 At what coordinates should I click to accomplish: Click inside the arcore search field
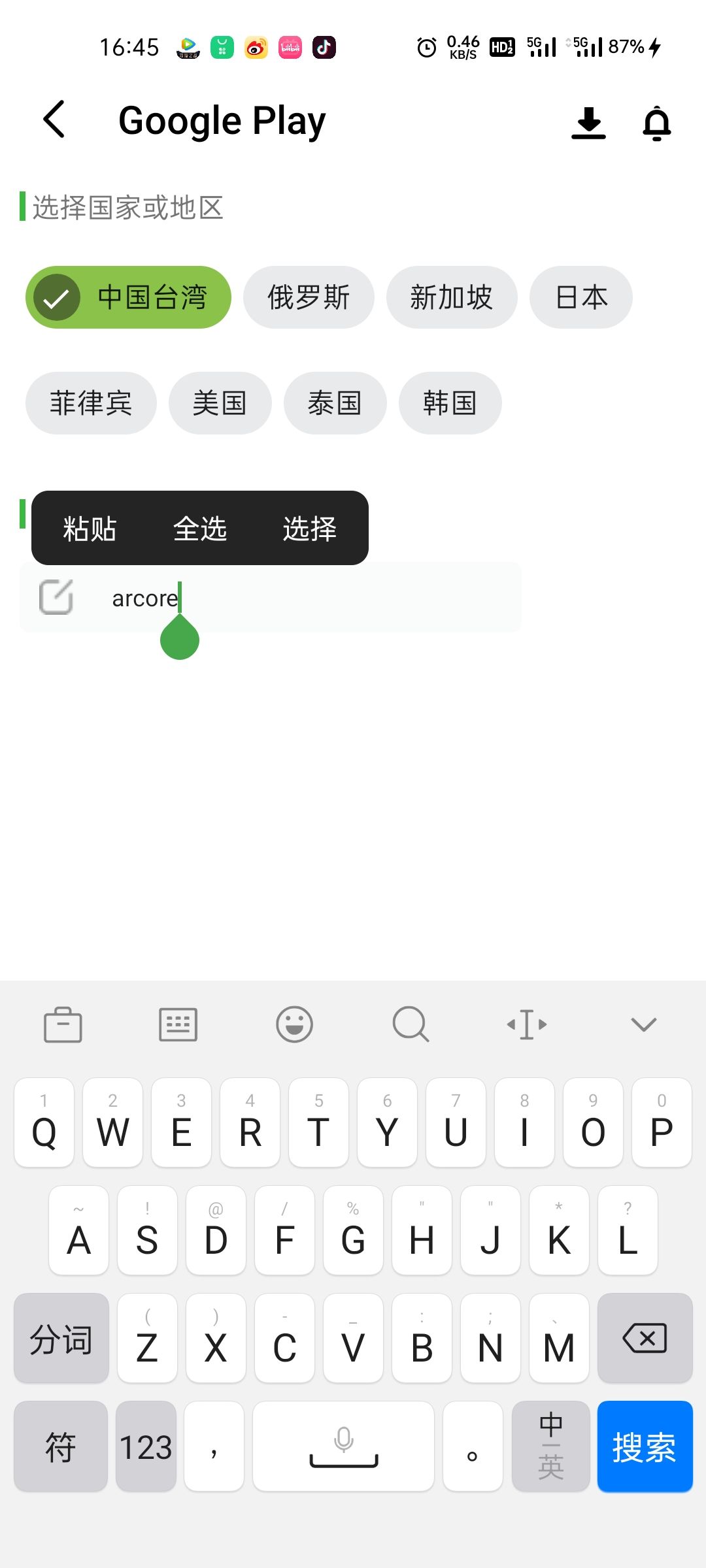294,598
